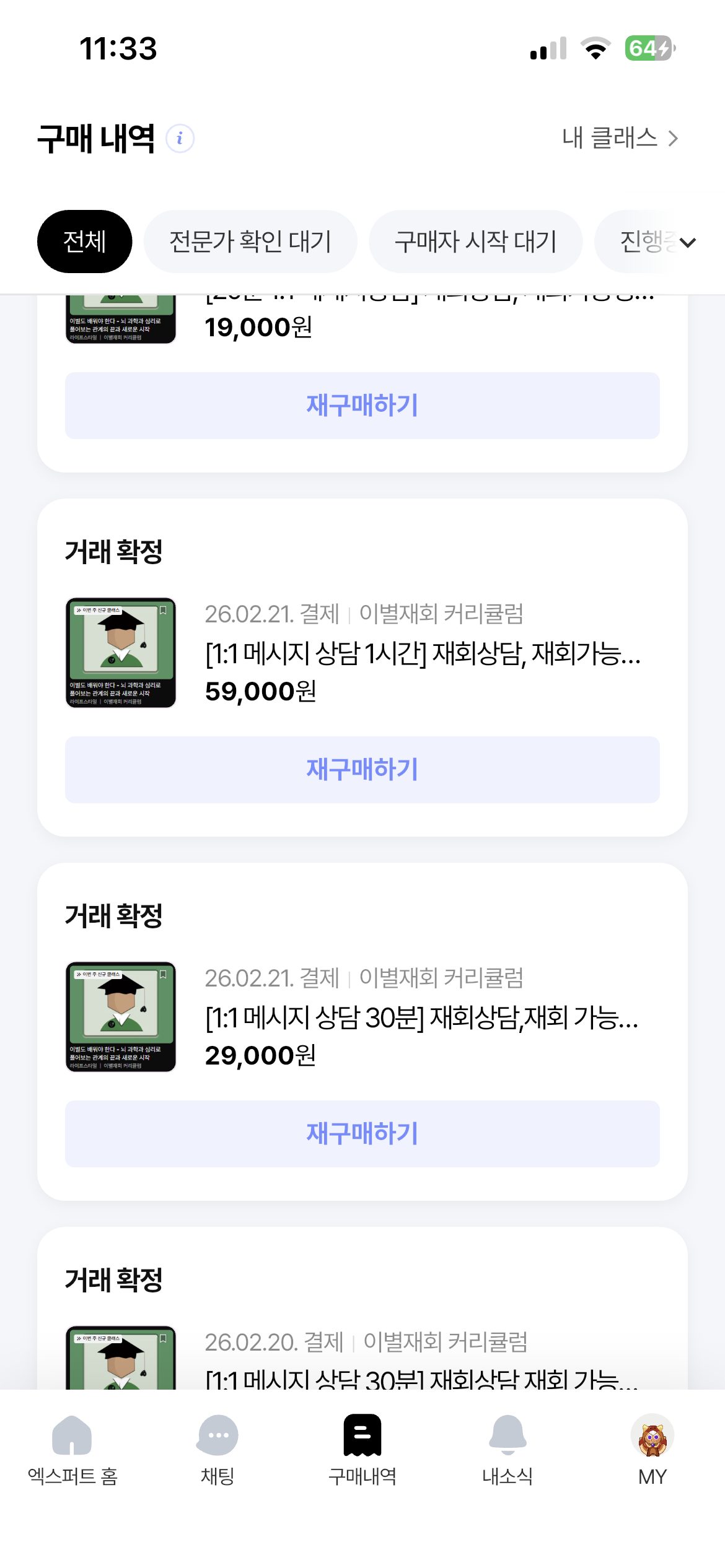The height and width of the screenshot is (1568, 725).
Task: Open the 29,000원 1:1 메시지 상담 30분 order
Action: (421, 1017)
